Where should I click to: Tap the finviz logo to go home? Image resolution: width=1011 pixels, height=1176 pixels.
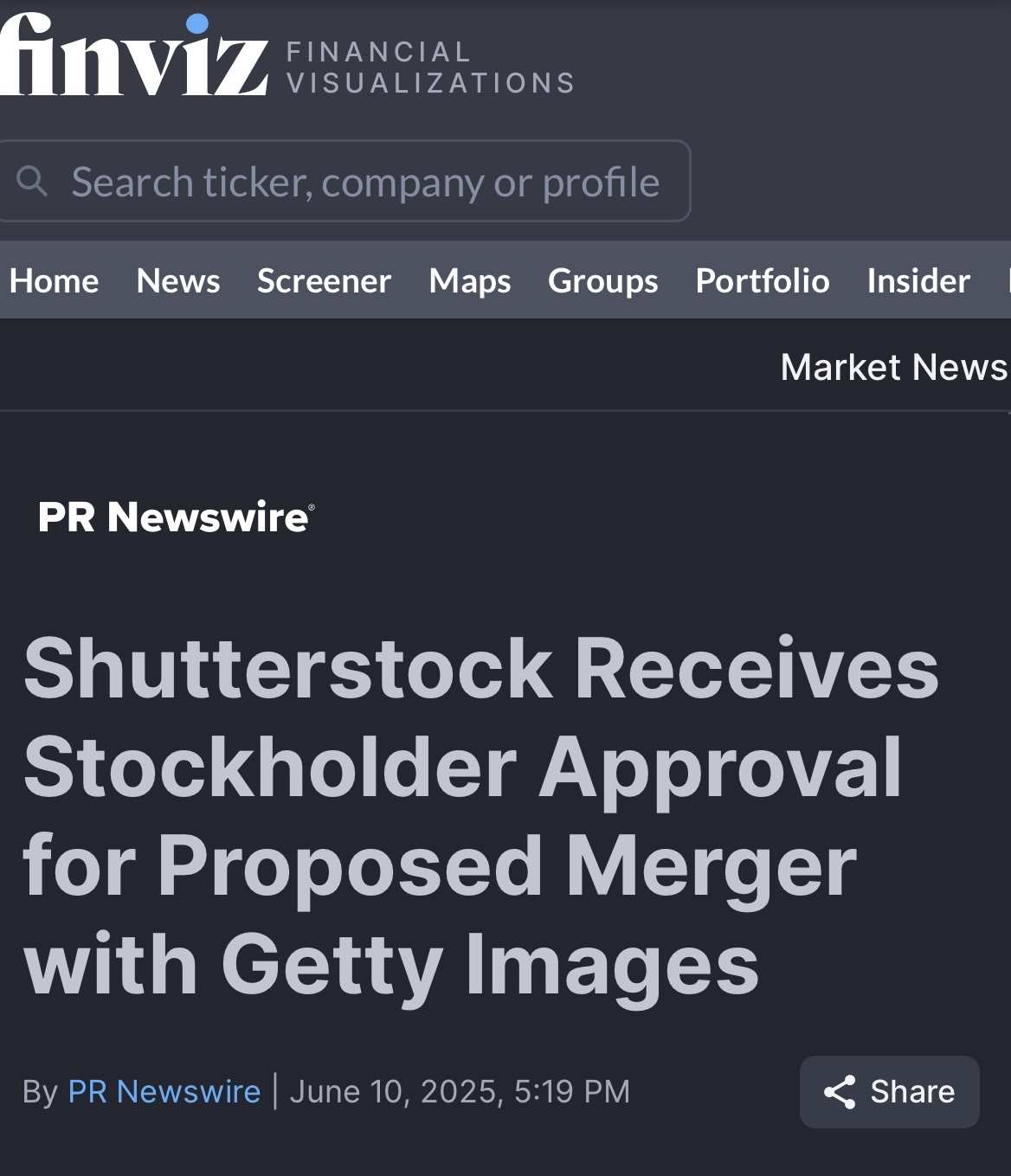[134, 56]
